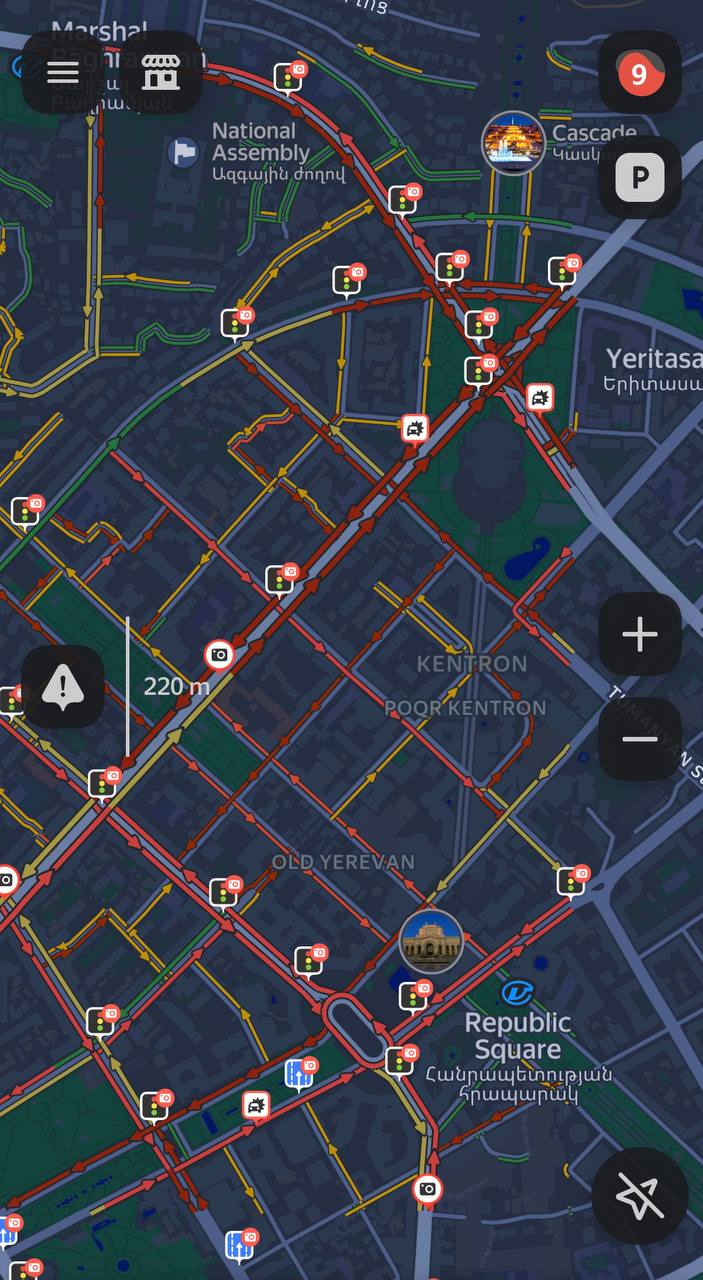Open the Republic Square landmark photo

431,941
